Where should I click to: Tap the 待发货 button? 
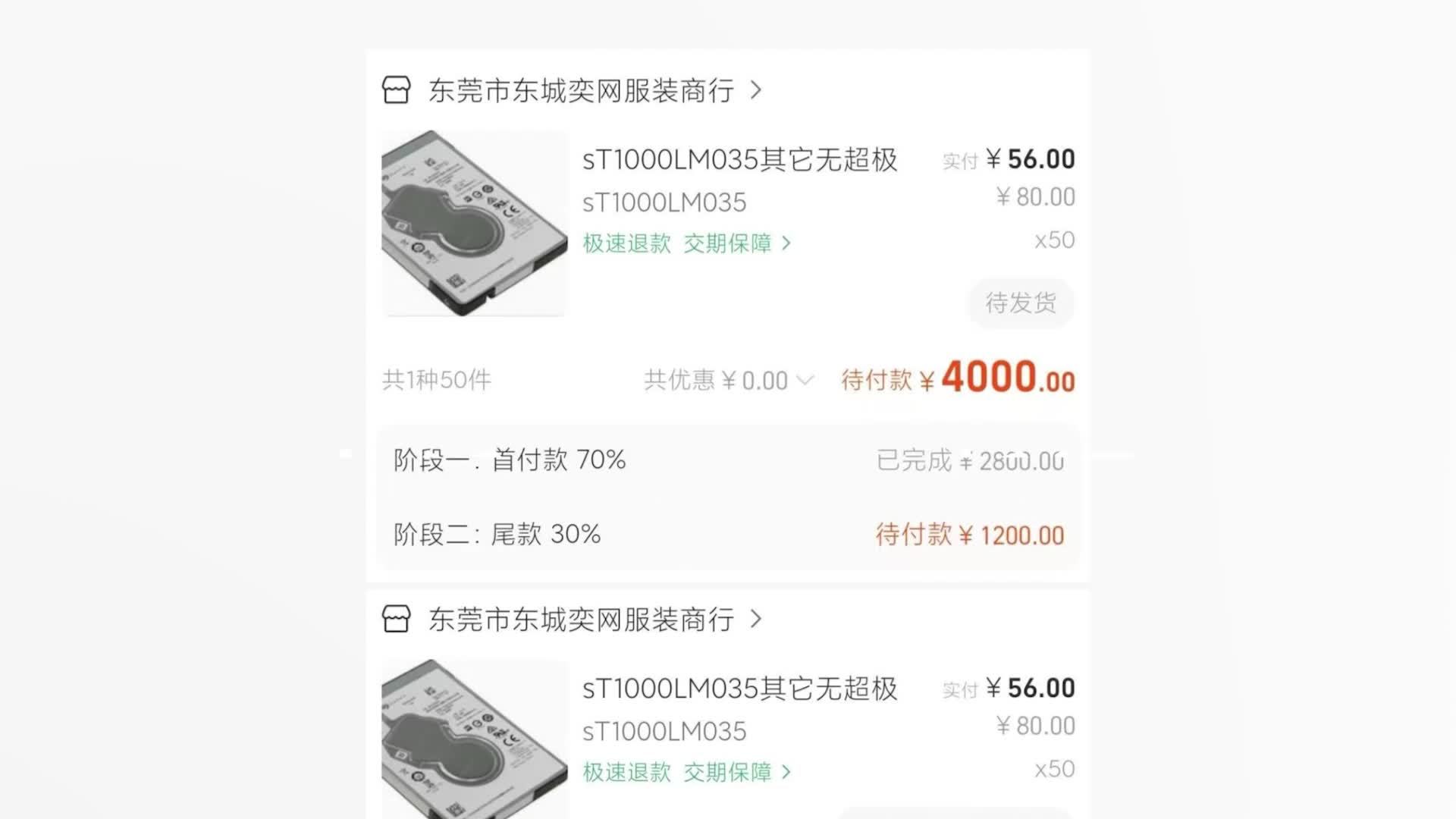coord(1020,303)
